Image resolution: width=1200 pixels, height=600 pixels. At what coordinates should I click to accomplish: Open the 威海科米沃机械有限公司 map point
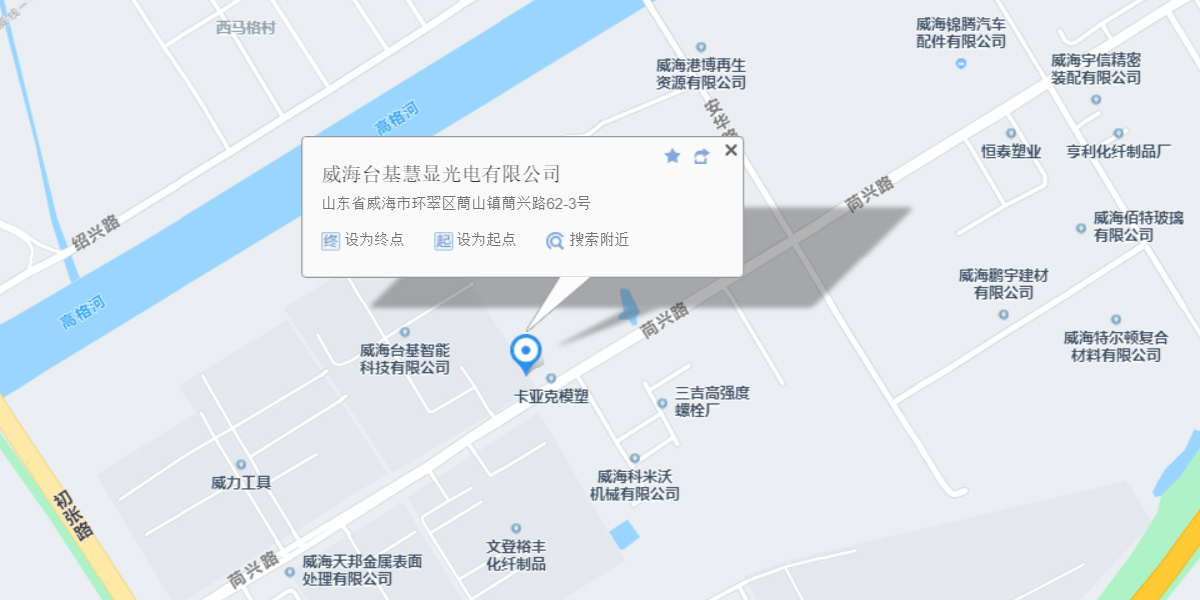point(634,458)
